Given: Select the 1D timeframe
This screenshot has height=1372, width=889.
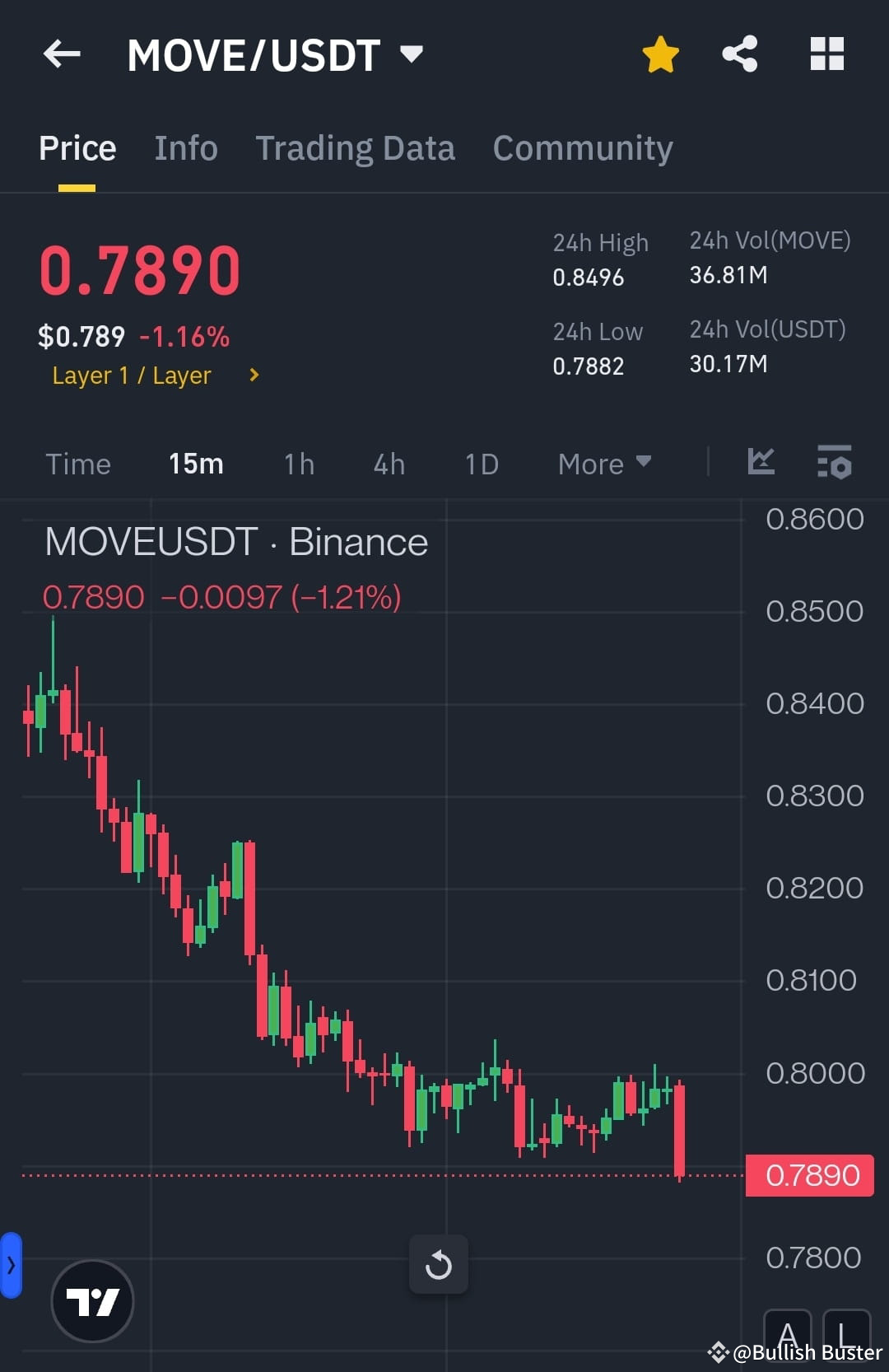Looking at the screenshot, I should (x=481, y=464).
